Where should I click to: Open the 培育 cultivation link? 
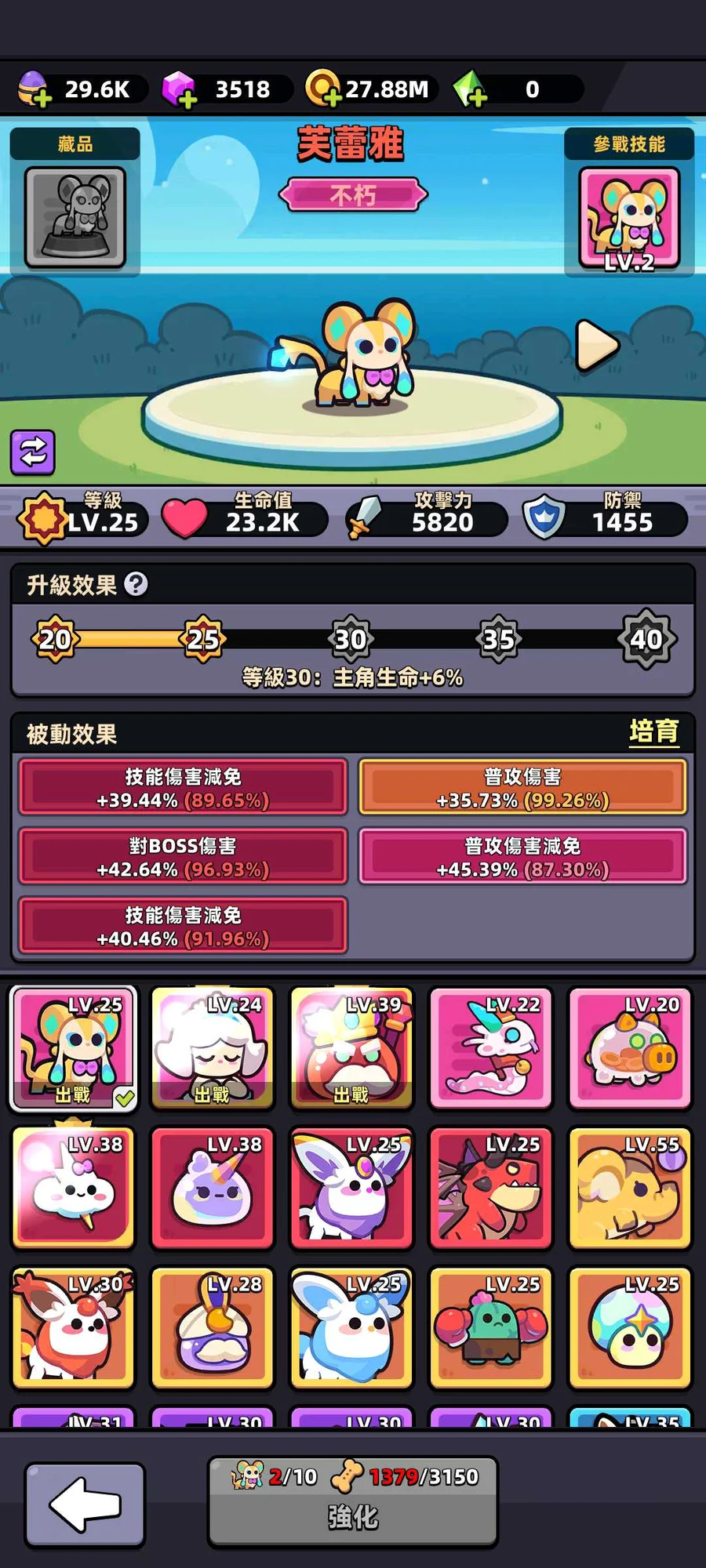pyautogui.click(x=653, y=732)
